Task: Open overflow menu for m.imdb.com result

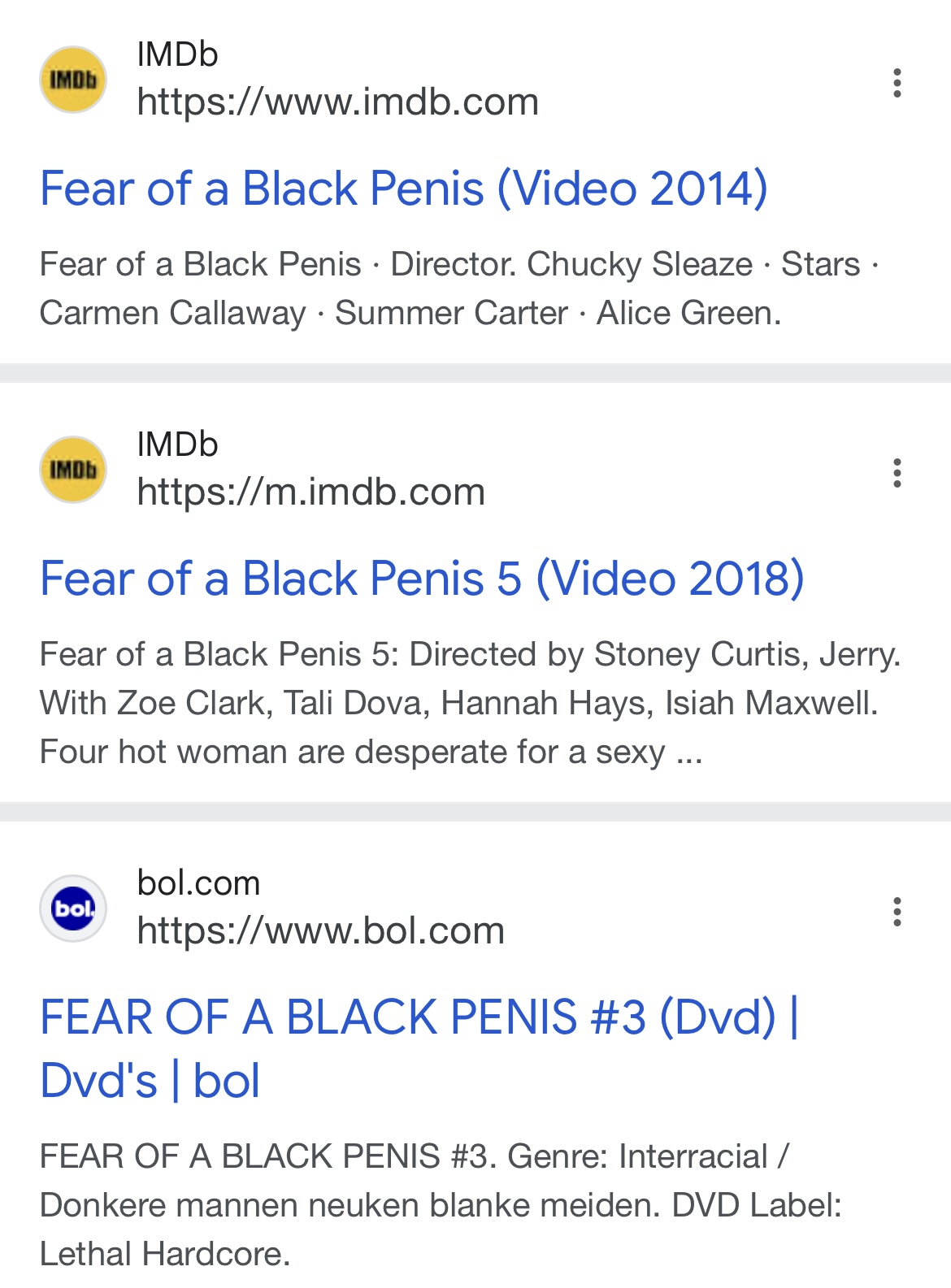Action: 897,473
